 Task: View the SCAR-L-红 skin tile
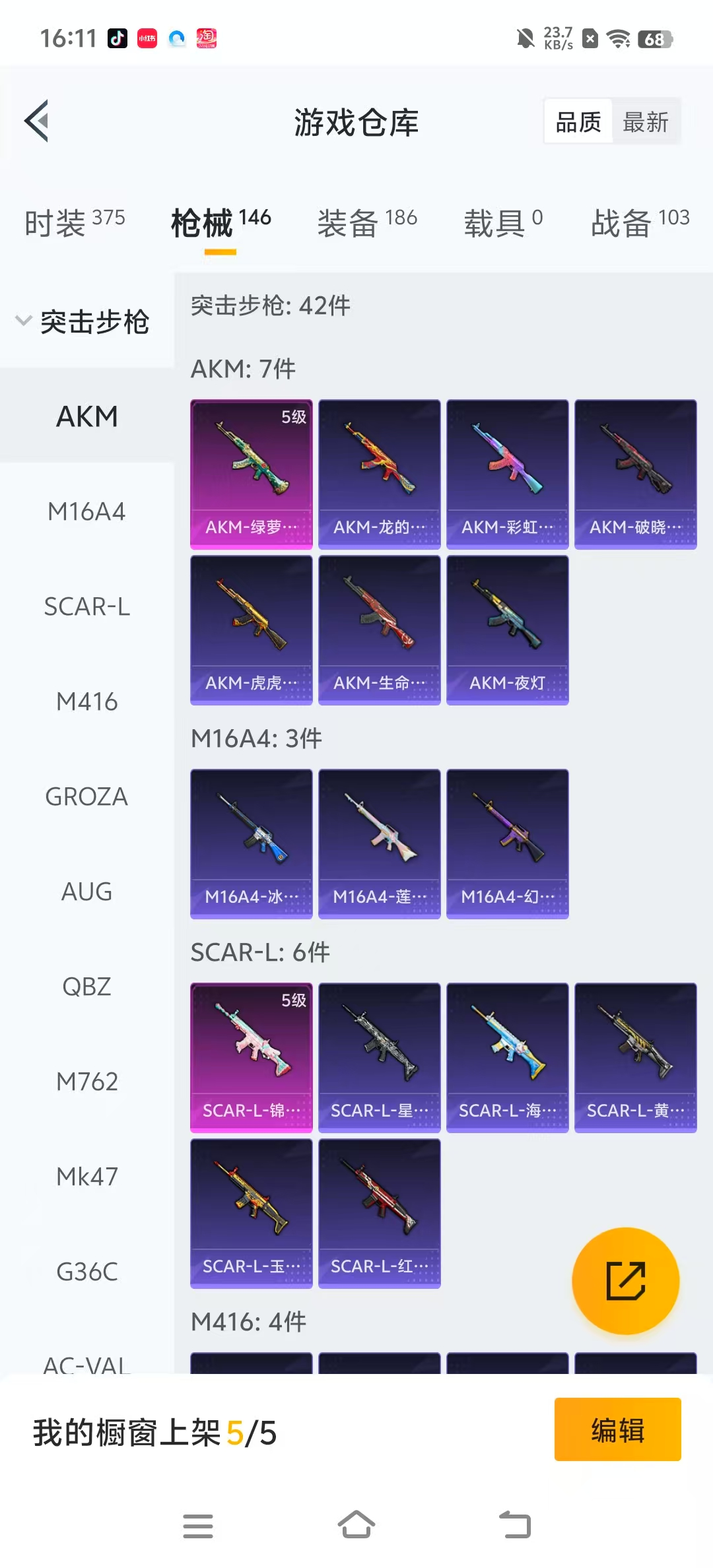tap(379, 1213)
